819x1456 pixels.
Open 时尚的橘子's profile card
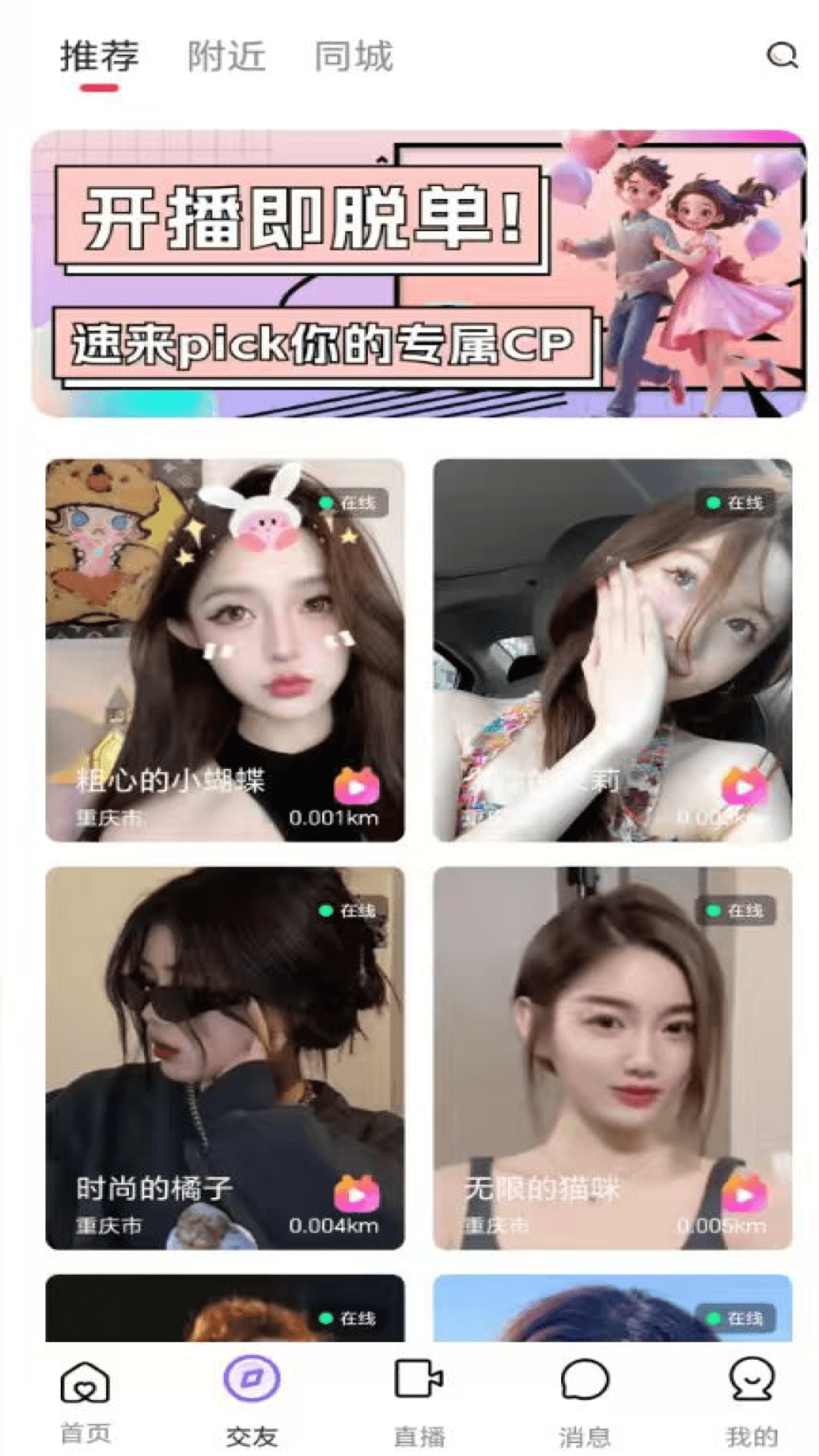225,1058
